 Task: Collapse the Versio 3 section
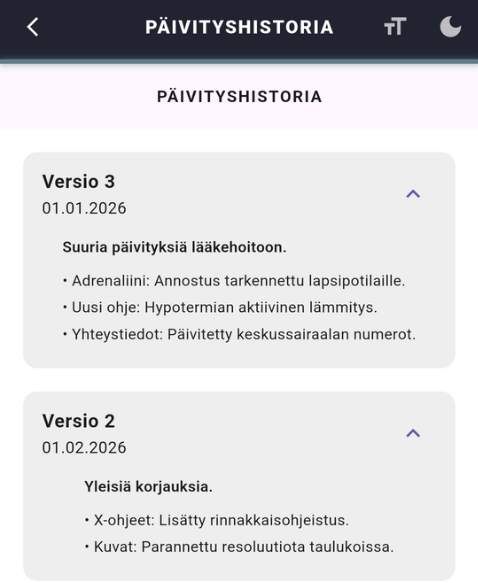(413, 194)
